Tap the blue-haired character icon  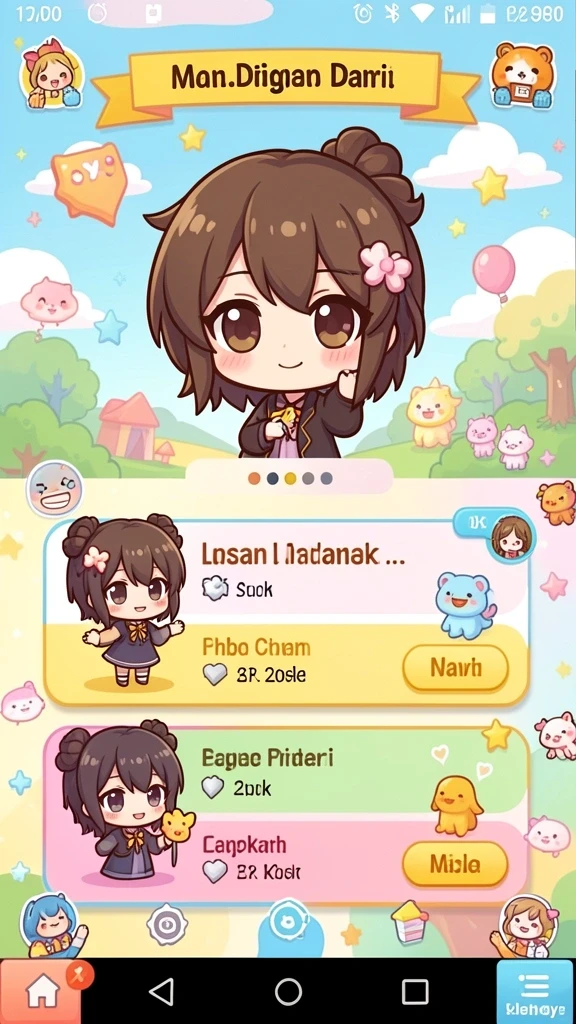click(x=54, y=924)
